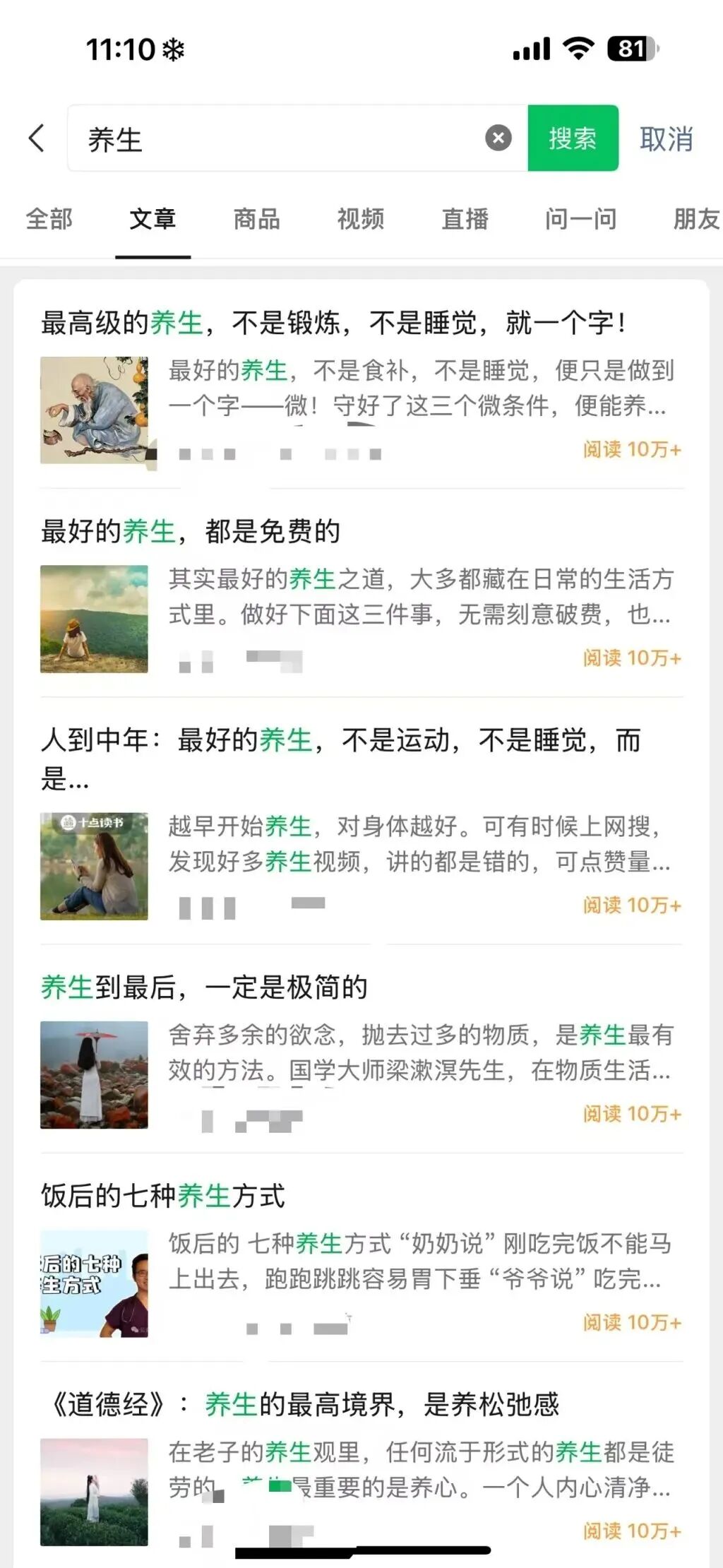View article 养生到最后，一定是极简的

(205, 987)
